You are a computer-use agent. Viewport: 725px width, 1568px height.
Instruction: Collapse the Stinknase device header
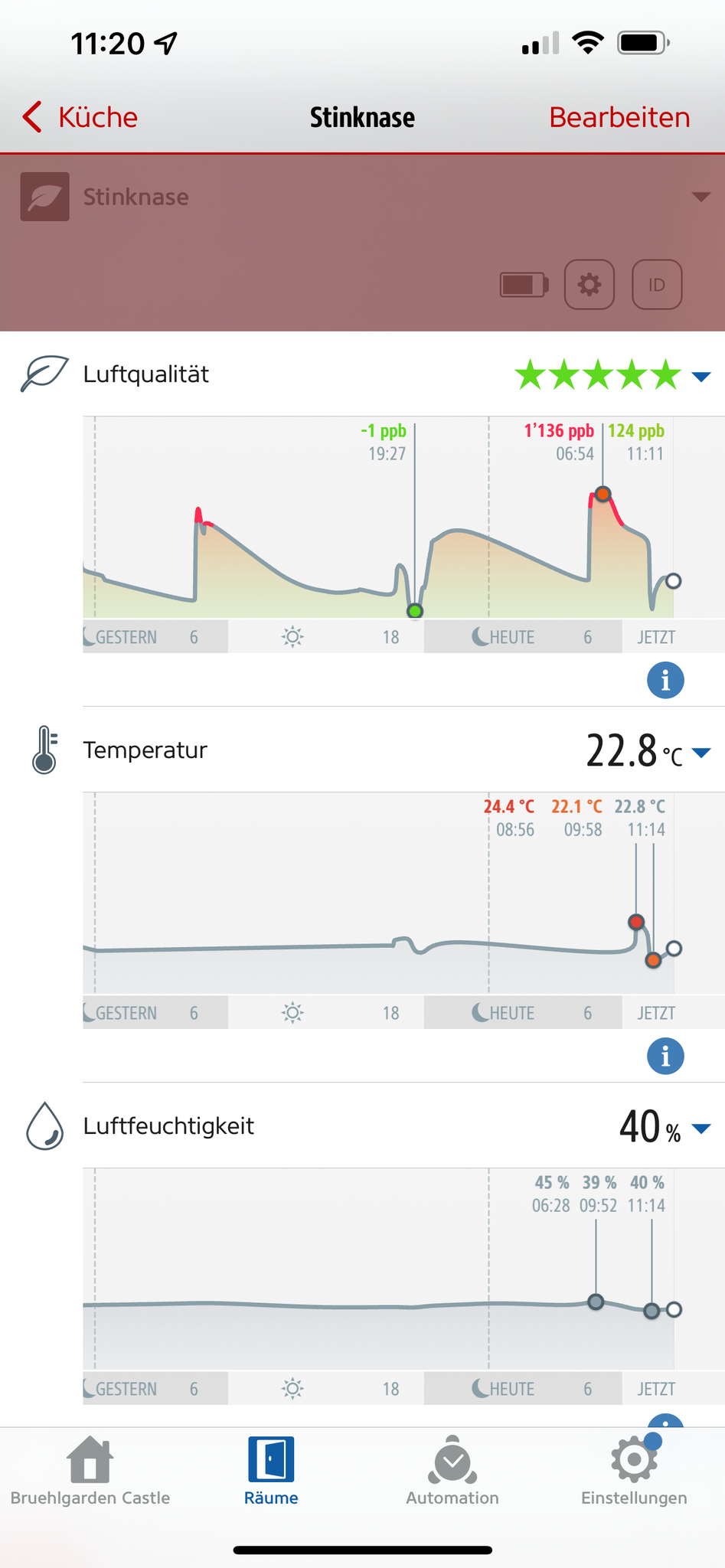[x=700, y=197]
